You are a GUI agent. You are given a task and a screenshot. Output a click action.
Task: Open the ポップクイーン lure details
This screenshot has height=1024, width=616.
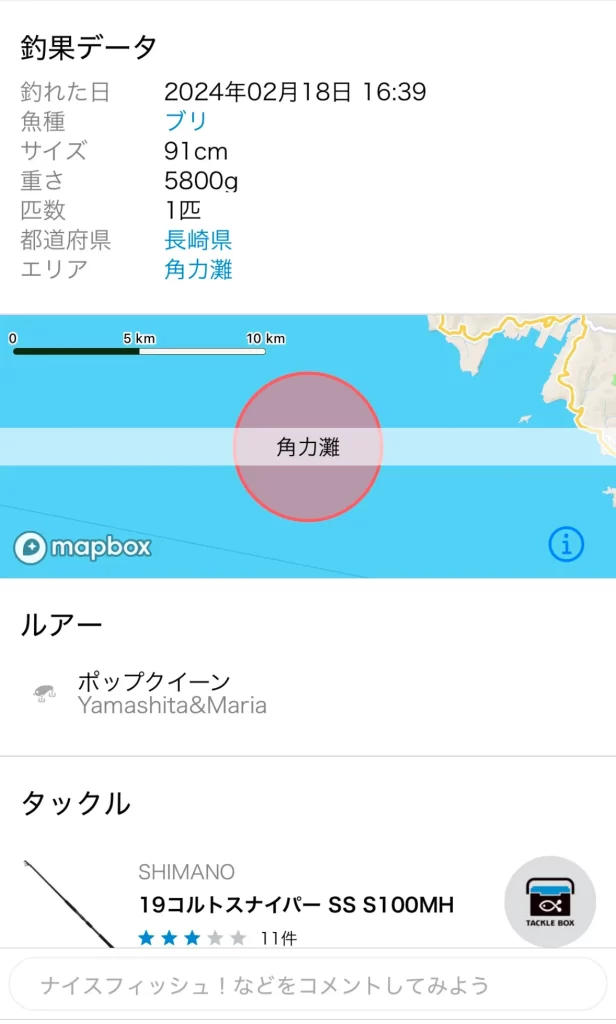(x=171, y=693)
